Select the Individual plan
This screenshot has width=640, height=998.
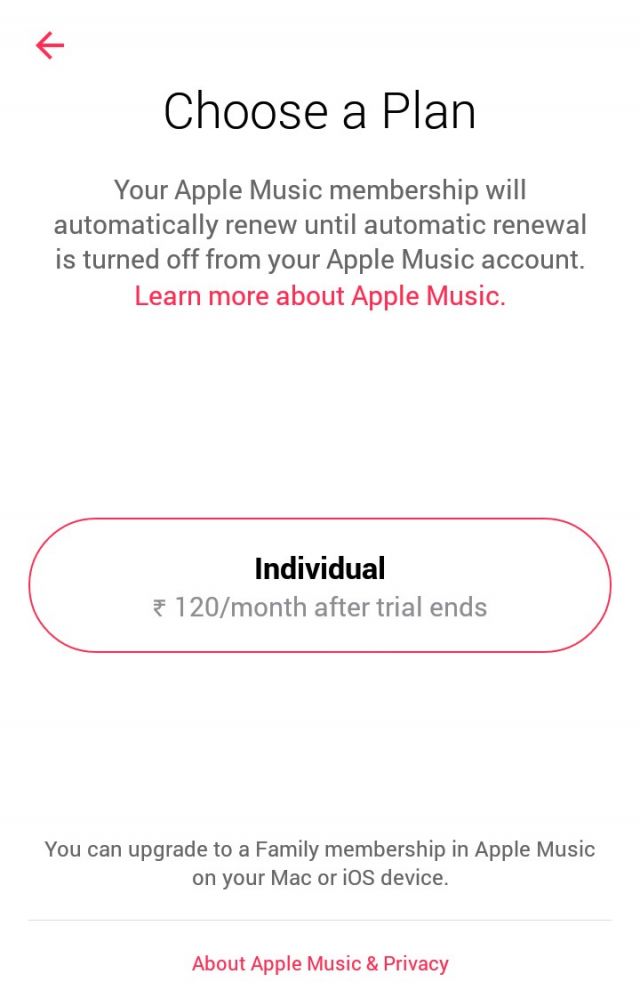tap(320, 585)
